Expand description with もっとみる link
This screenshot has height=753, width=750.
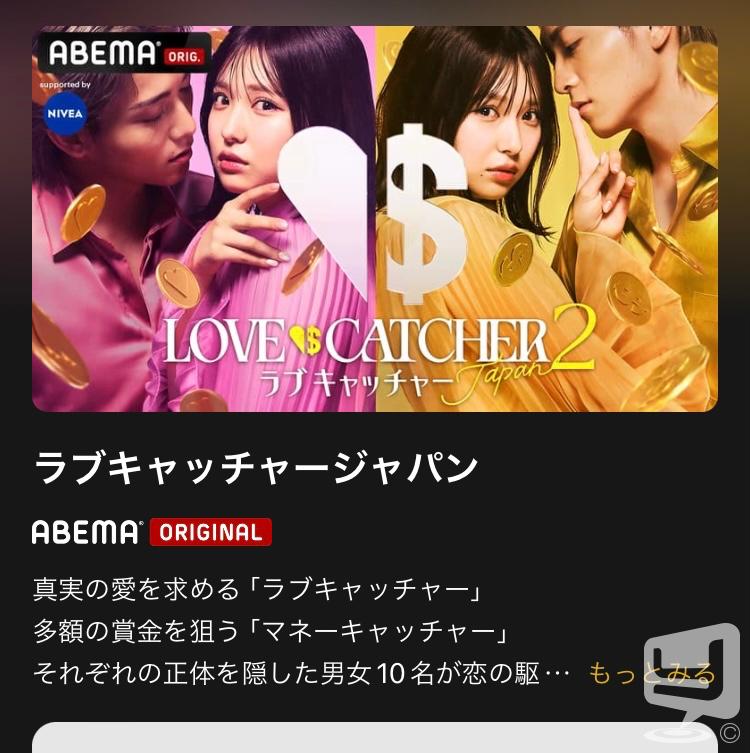[650, 672]
